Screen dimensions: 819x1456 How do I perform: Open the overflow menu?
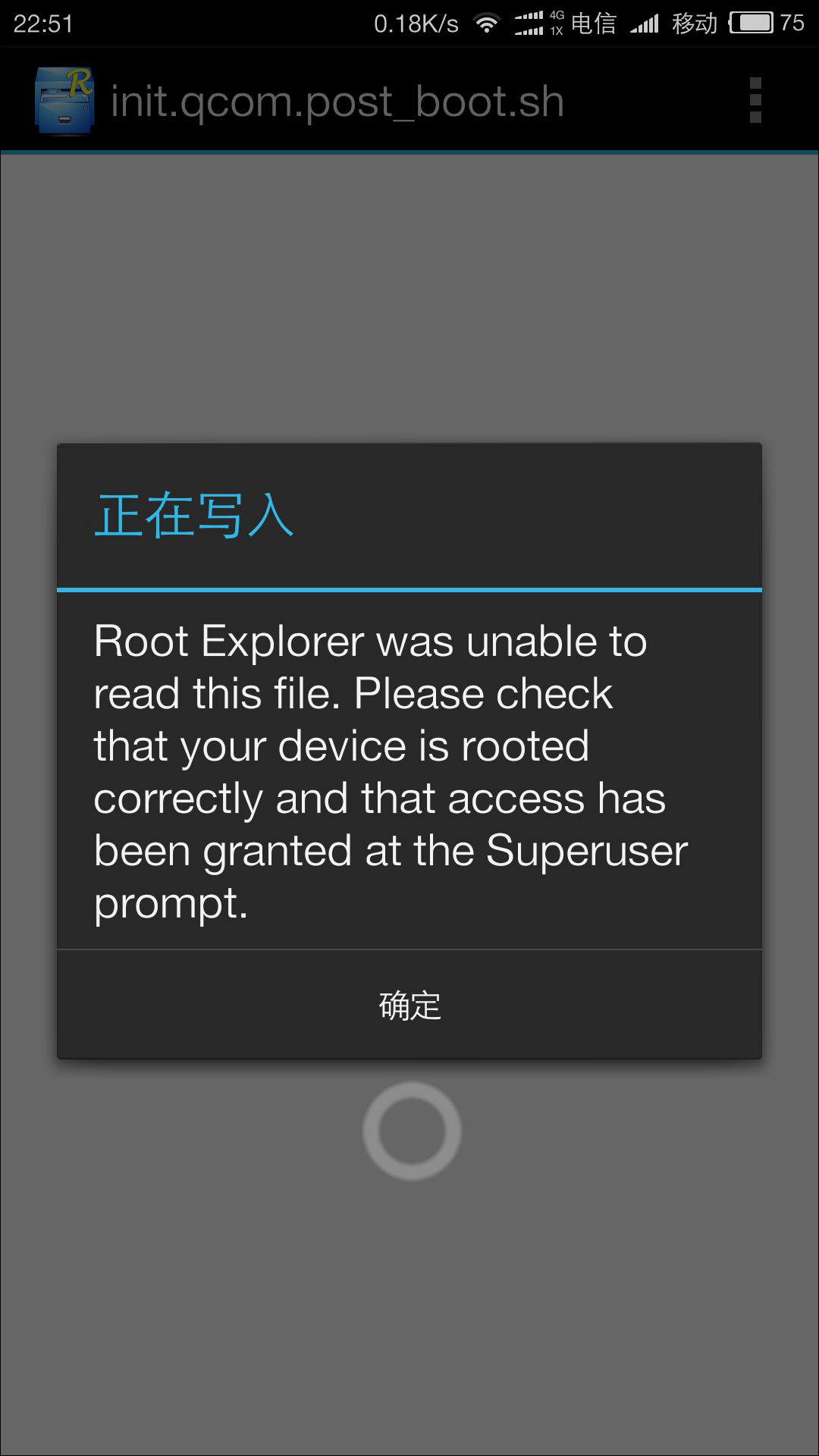tap(755, 100)
